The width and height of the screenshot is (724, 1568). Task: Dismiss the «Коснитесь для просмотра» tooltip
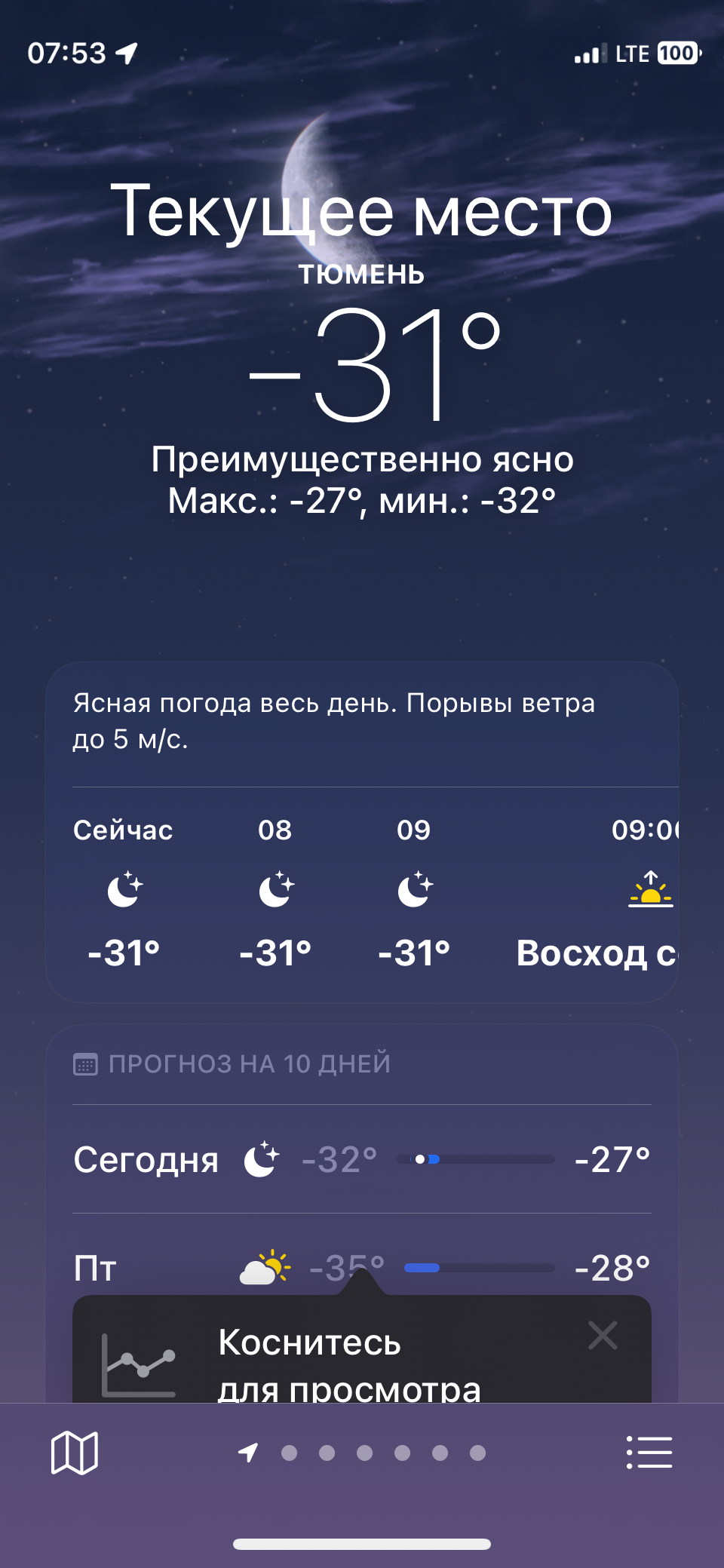[603, 1336]
